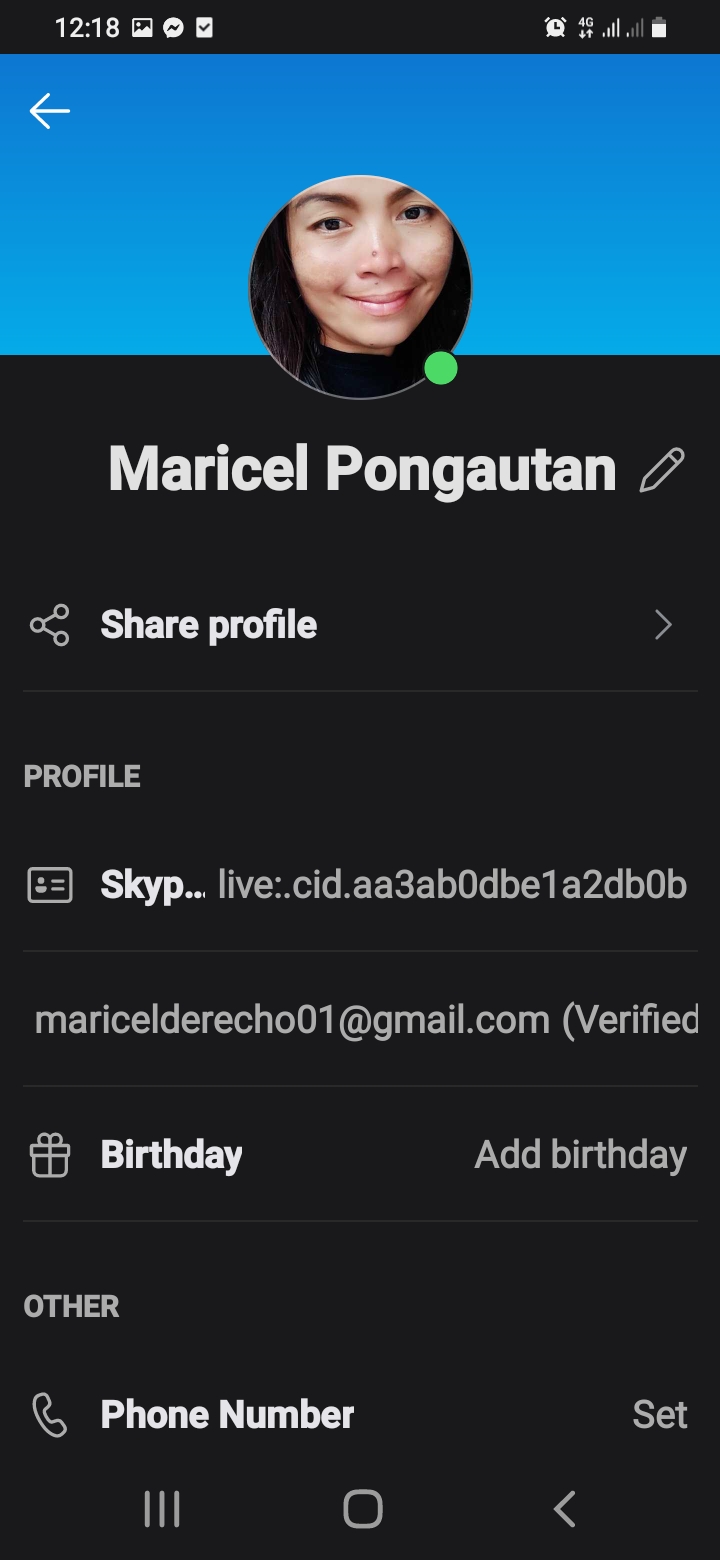Screen dimensions: 720x1560
Task: Open the Share profile option
Action: [x=360, y=625]
